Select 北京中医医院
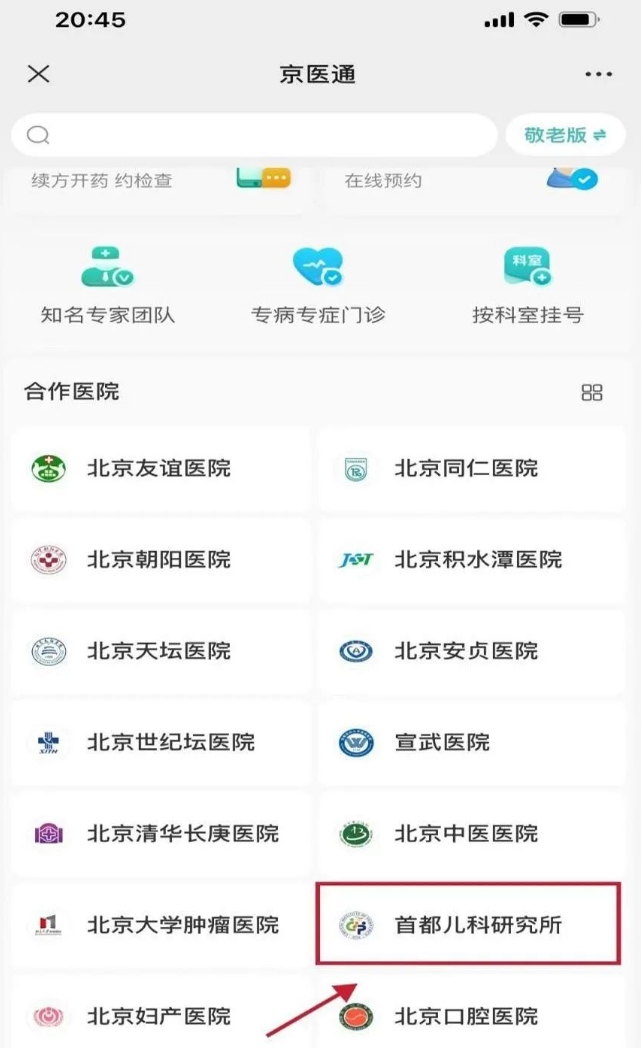 (472, 833)
